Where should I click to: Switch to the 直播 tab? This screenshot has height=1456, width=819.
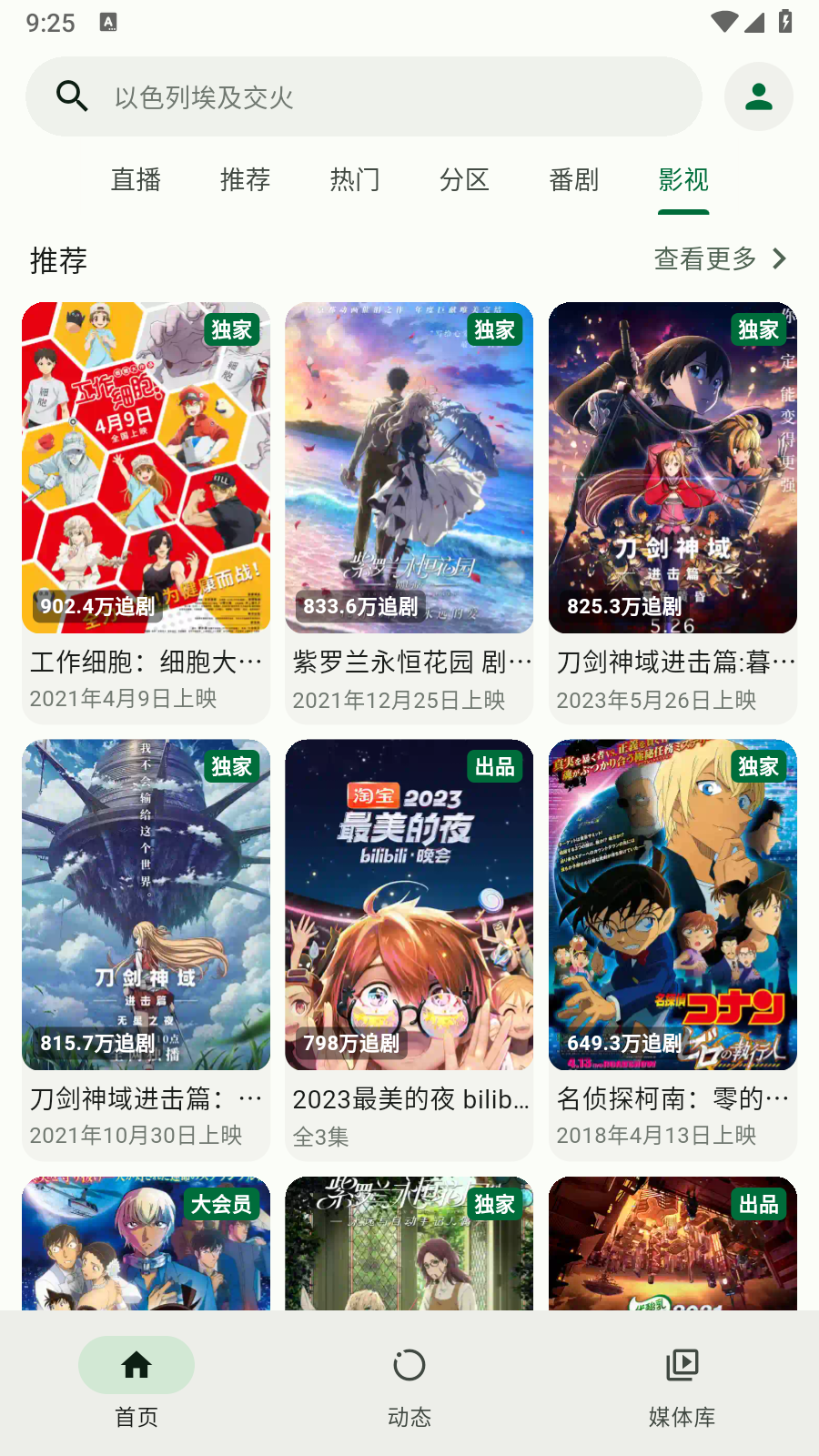point(136,181)
